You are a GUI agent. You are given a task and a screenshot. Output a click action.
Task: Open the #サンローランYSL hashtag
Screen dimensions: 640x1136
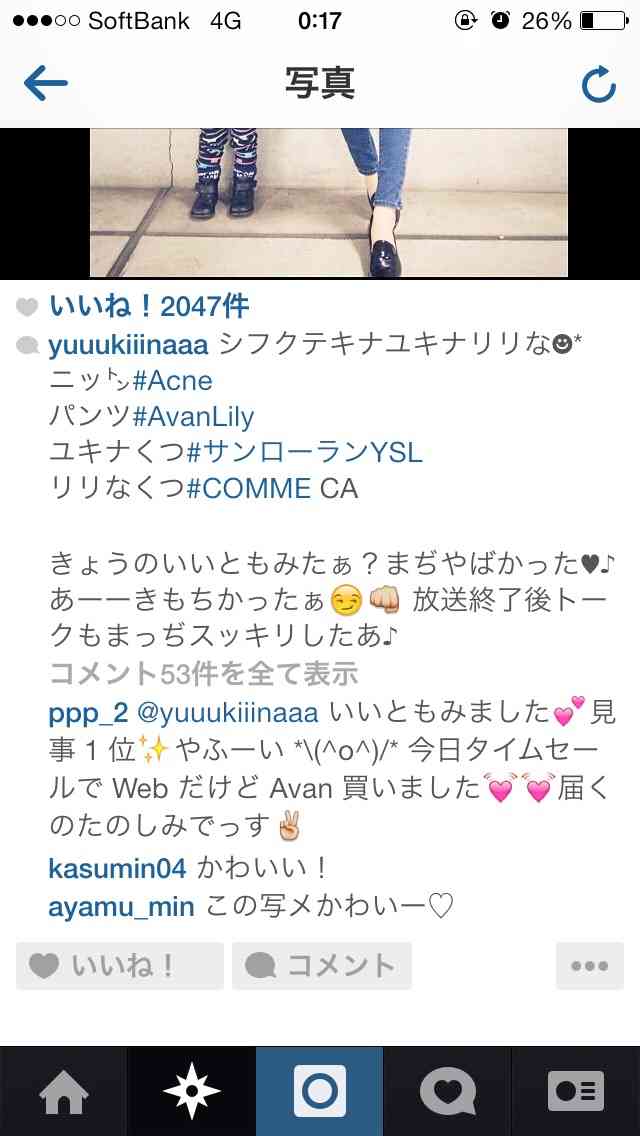point(304,453)
